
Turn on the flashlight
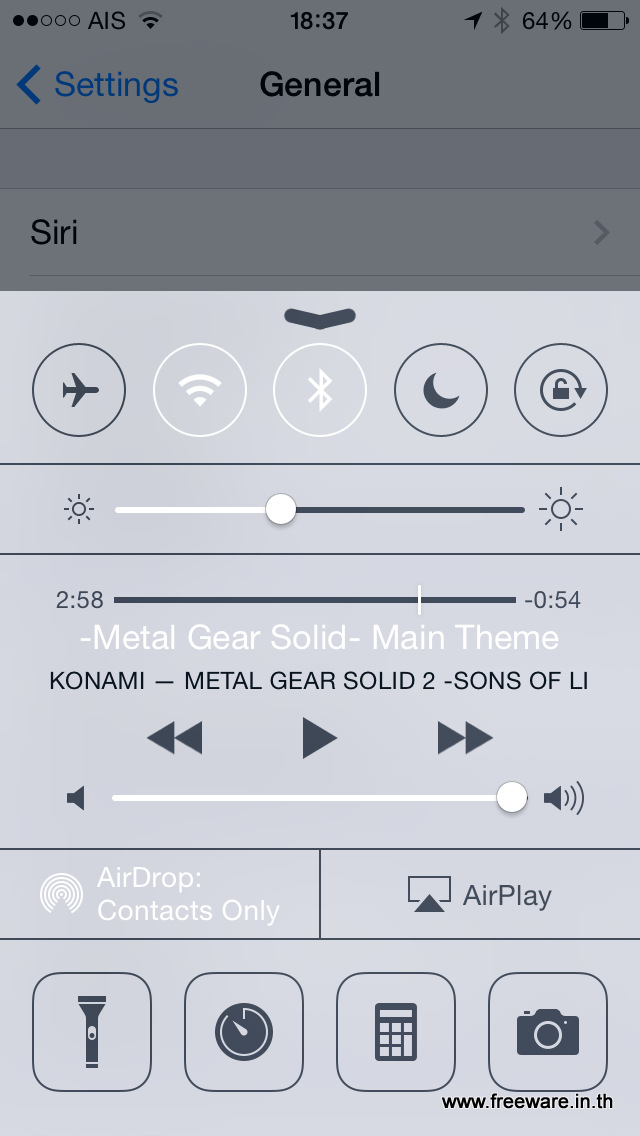(x=92, y=1032)
